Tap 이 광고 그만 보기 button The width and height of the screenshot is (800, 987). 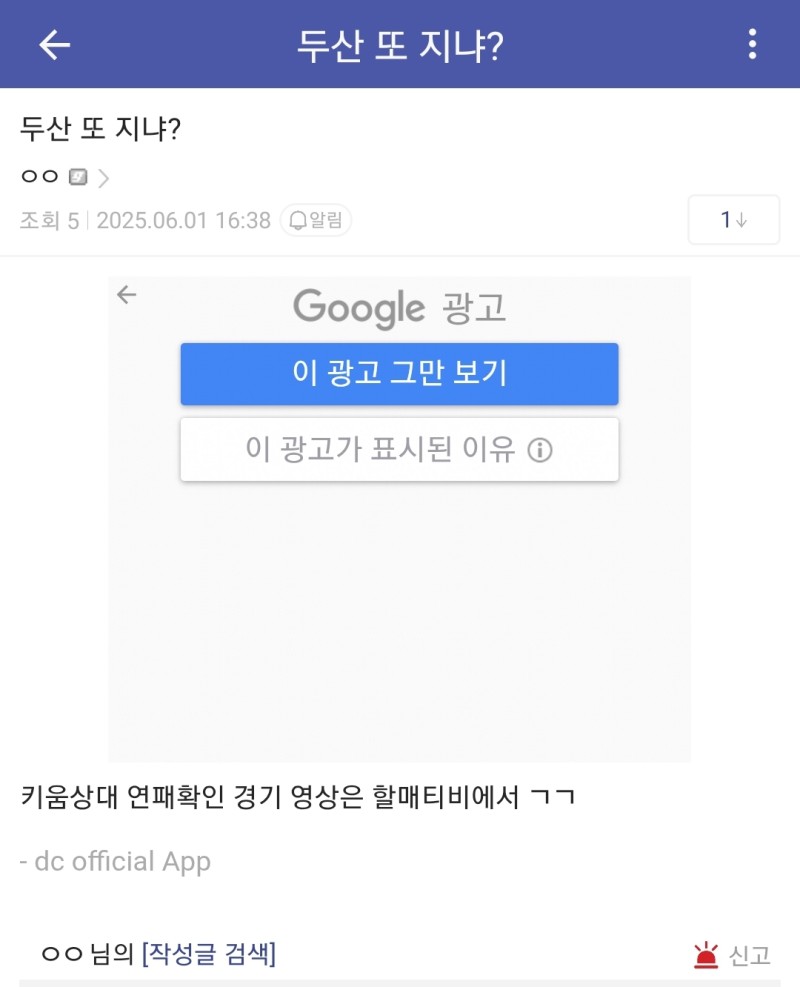pos(399,374)
